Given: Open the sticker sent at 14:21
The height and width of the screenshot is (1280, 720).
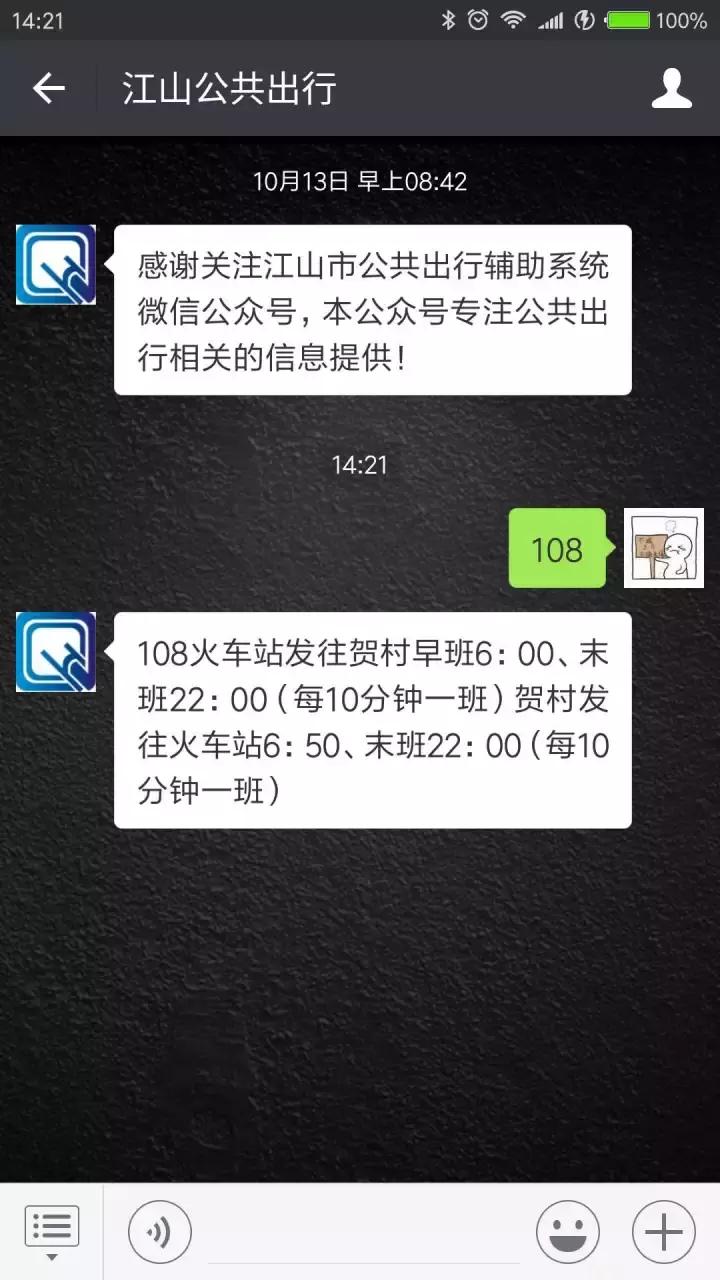Looking at the screenshot, I should tap(663, 548).
